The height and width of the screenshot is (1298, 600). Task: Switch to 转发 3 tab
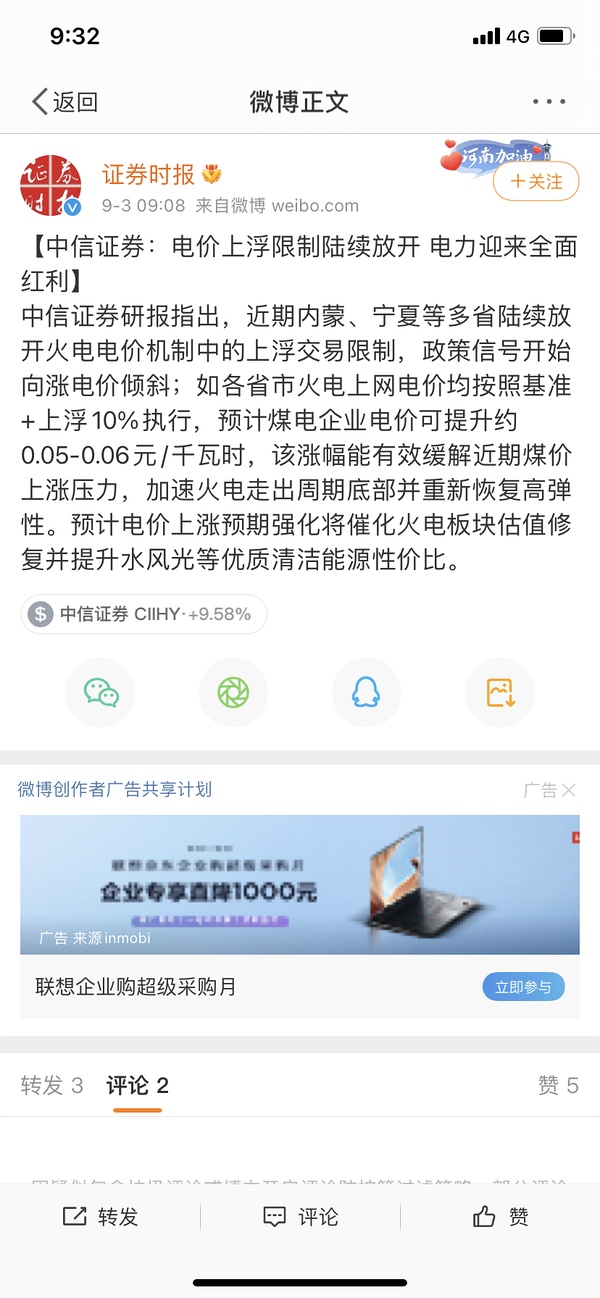[52, 1085]
